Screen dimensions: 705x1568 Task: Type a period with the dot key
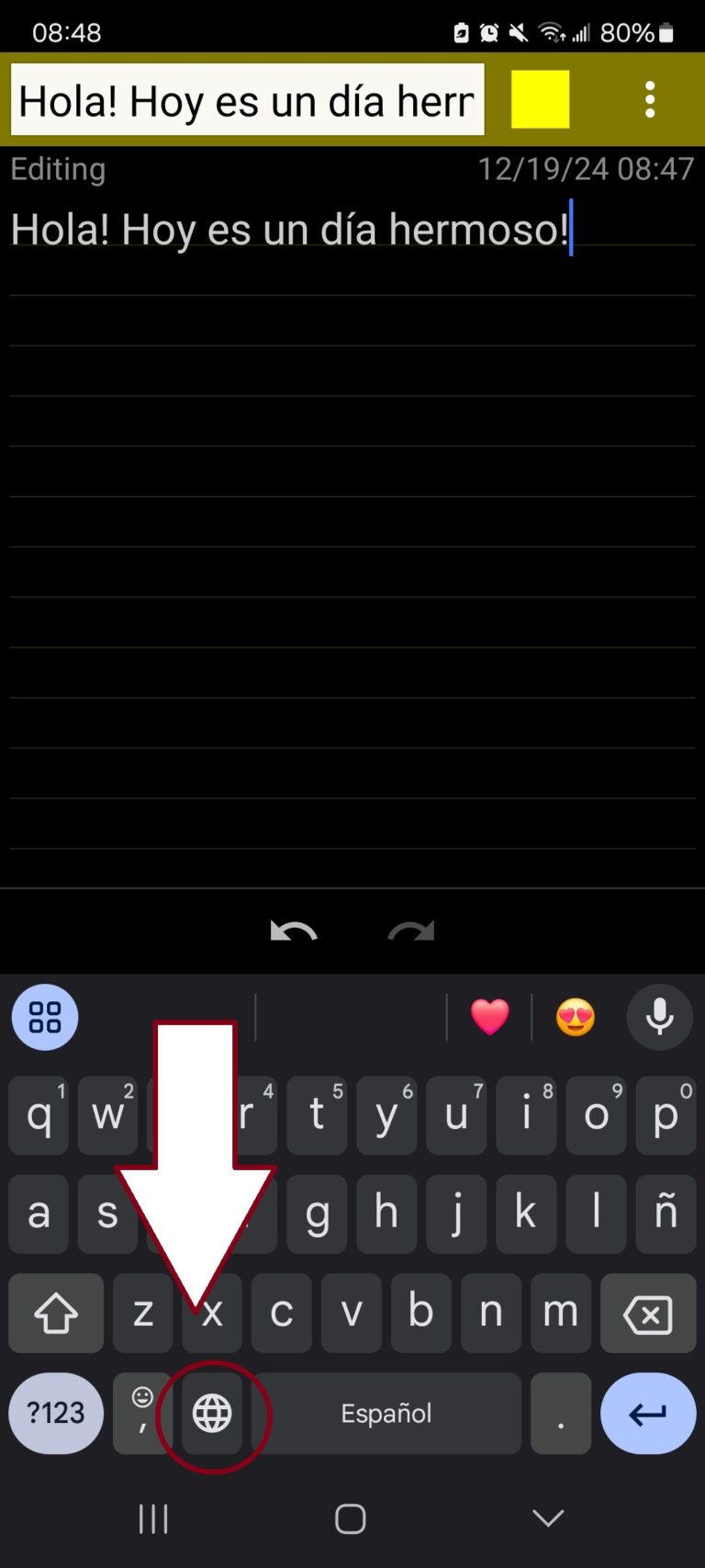[561, 1414]
